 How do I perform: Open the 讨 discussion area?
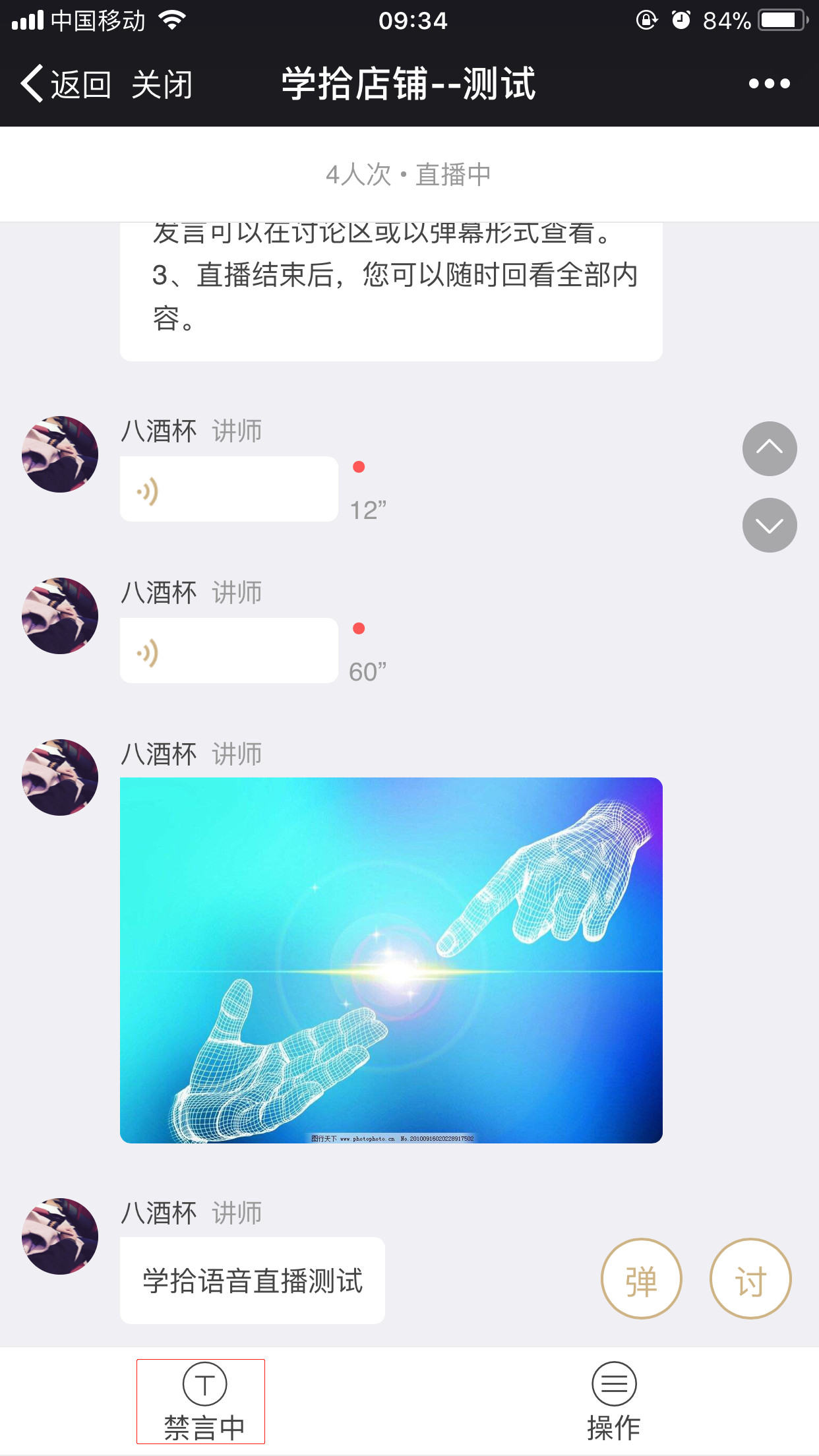click(x=750, y=1279)
